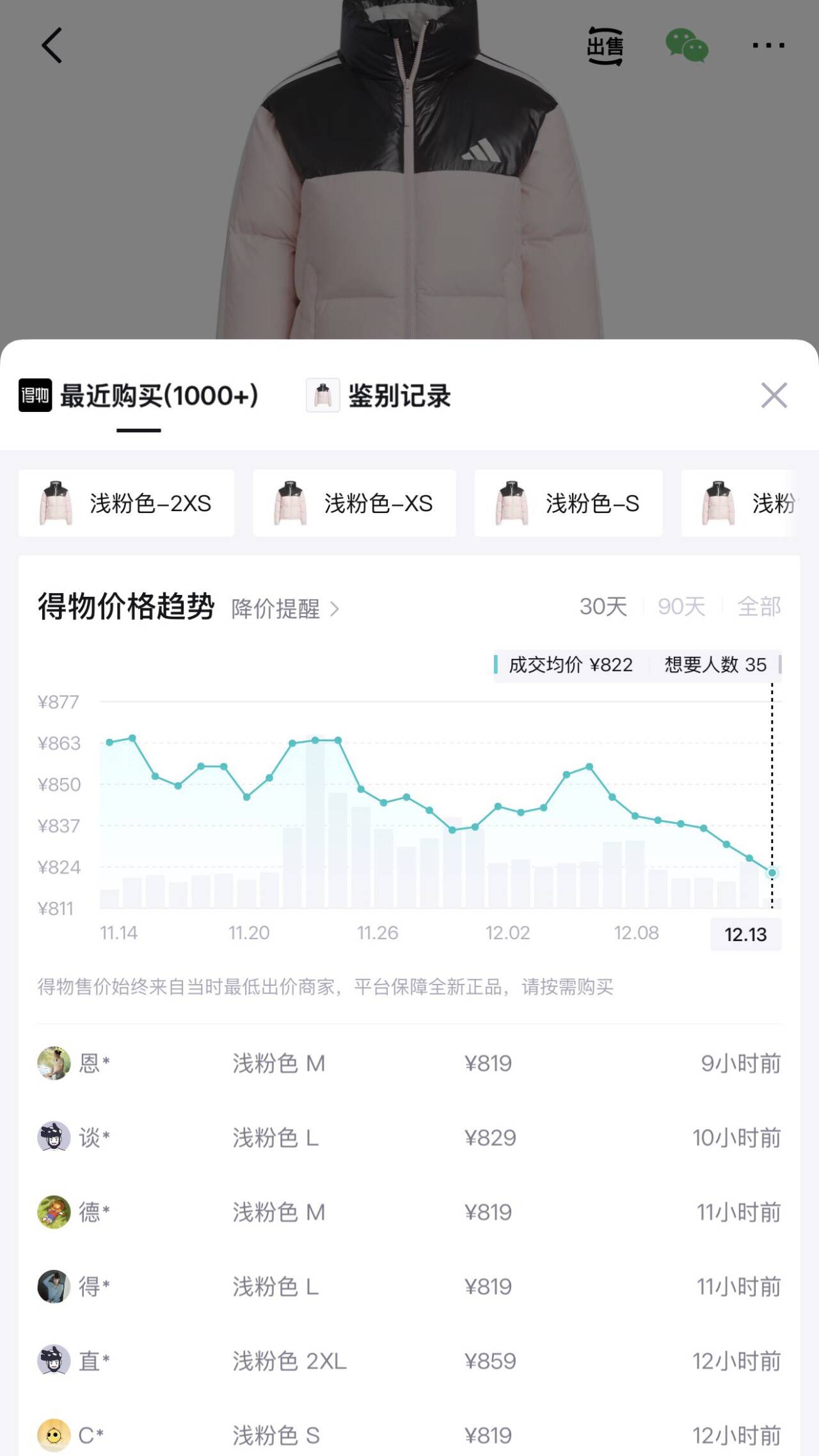Viewport: 819px width, 1456px height.
Task: Show 全部 price trend history
Action: [x=759, y=606]
